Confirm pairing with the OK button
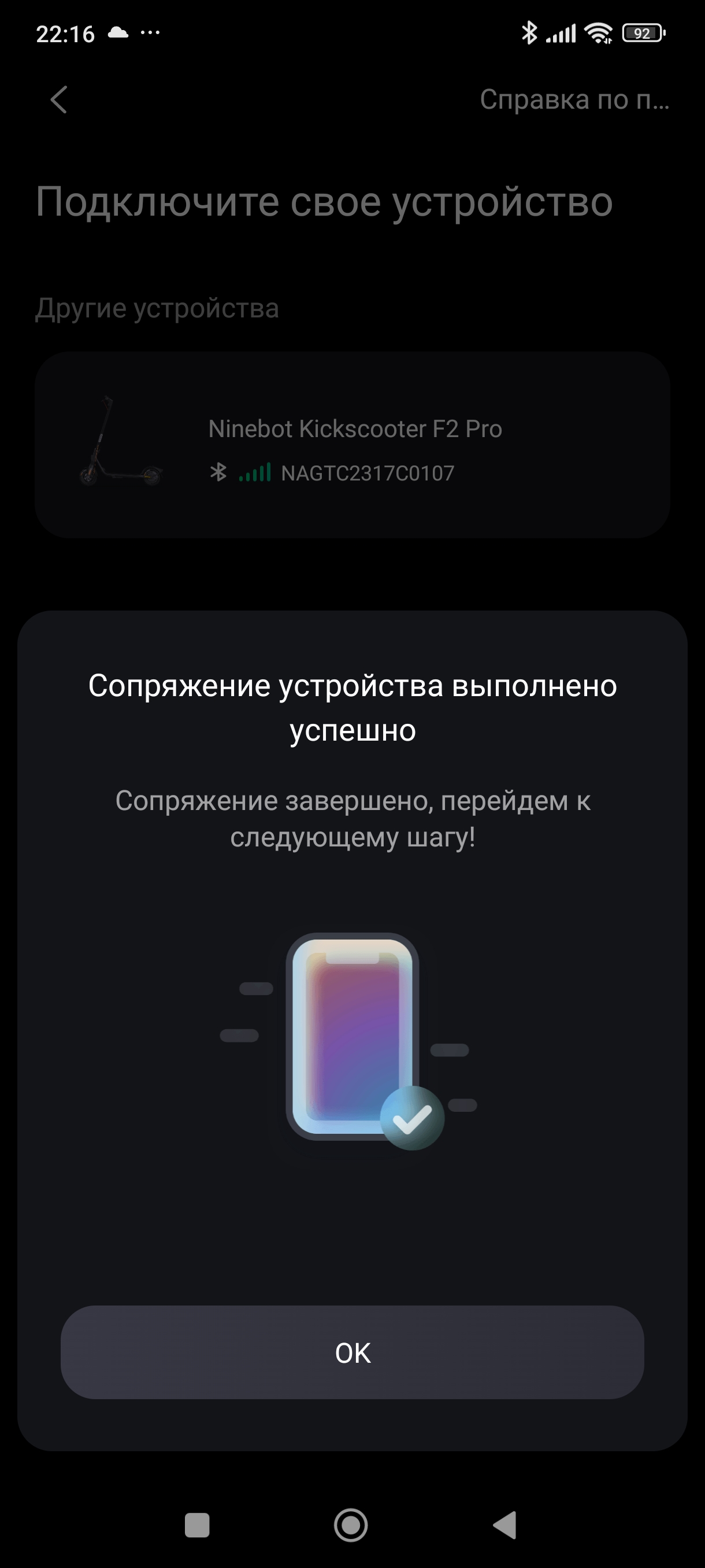This screenshot has width=705, height=1568. pyautogui.click(x=352, y=1352)
